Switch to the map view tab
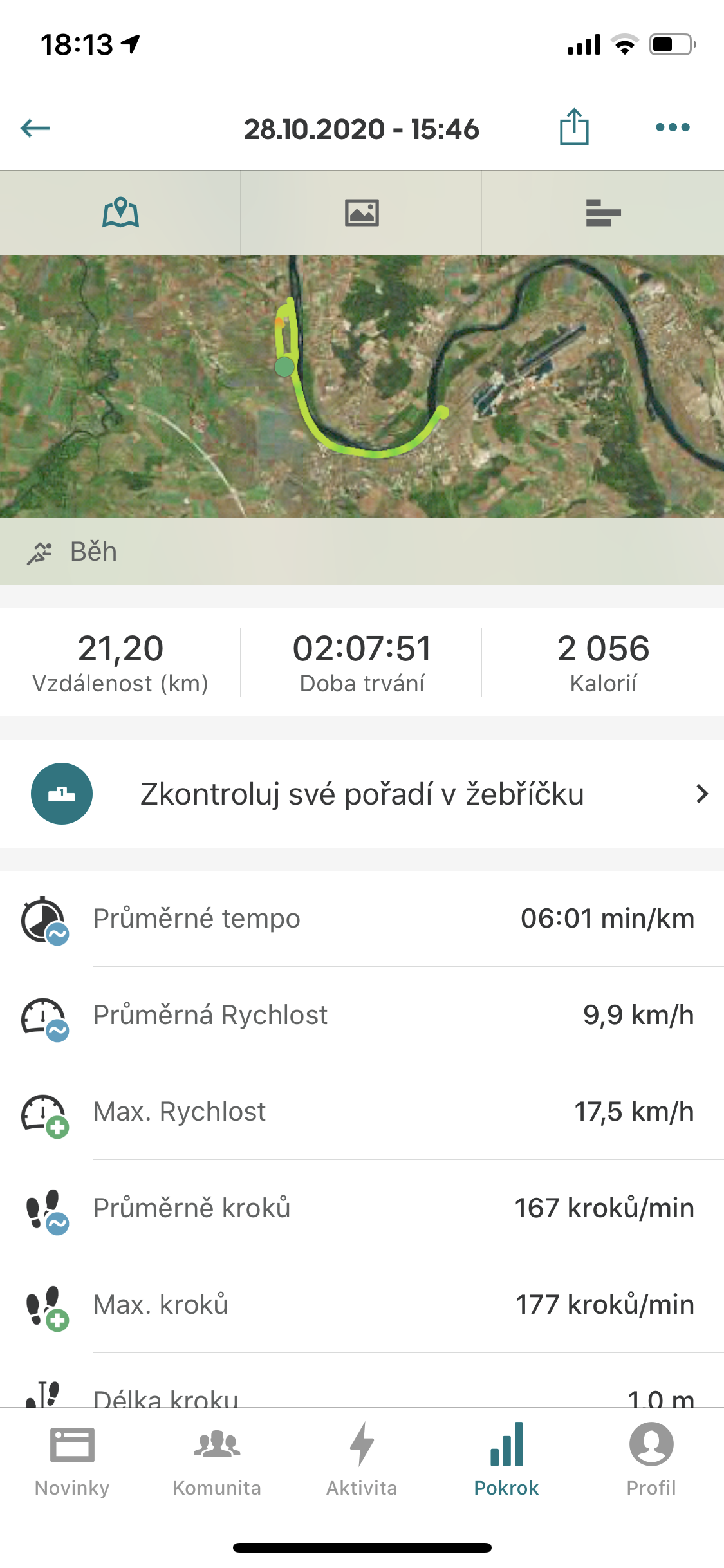724x1568 pixels. [120, 212]
